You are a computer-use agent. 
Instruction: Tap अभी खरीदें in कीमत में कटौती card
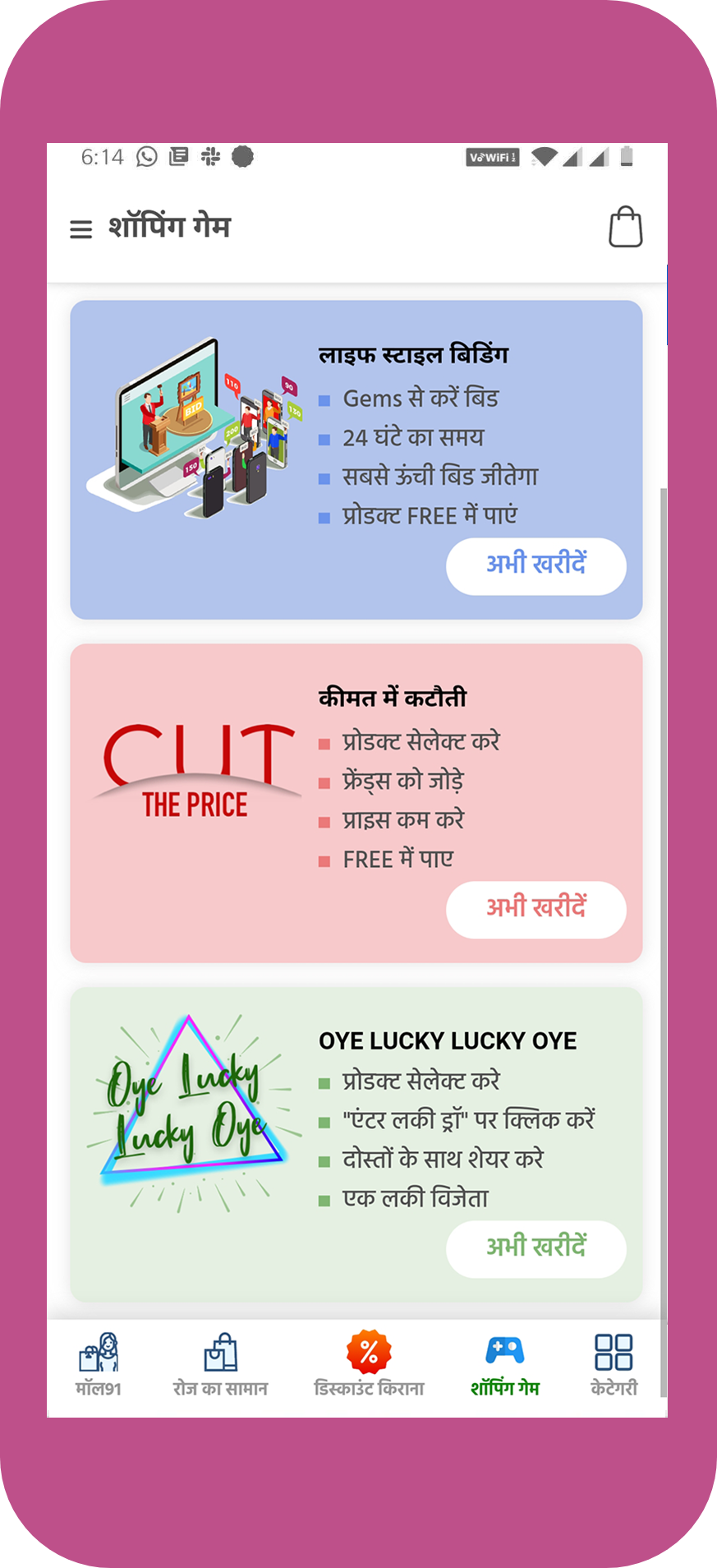(535, 910)
